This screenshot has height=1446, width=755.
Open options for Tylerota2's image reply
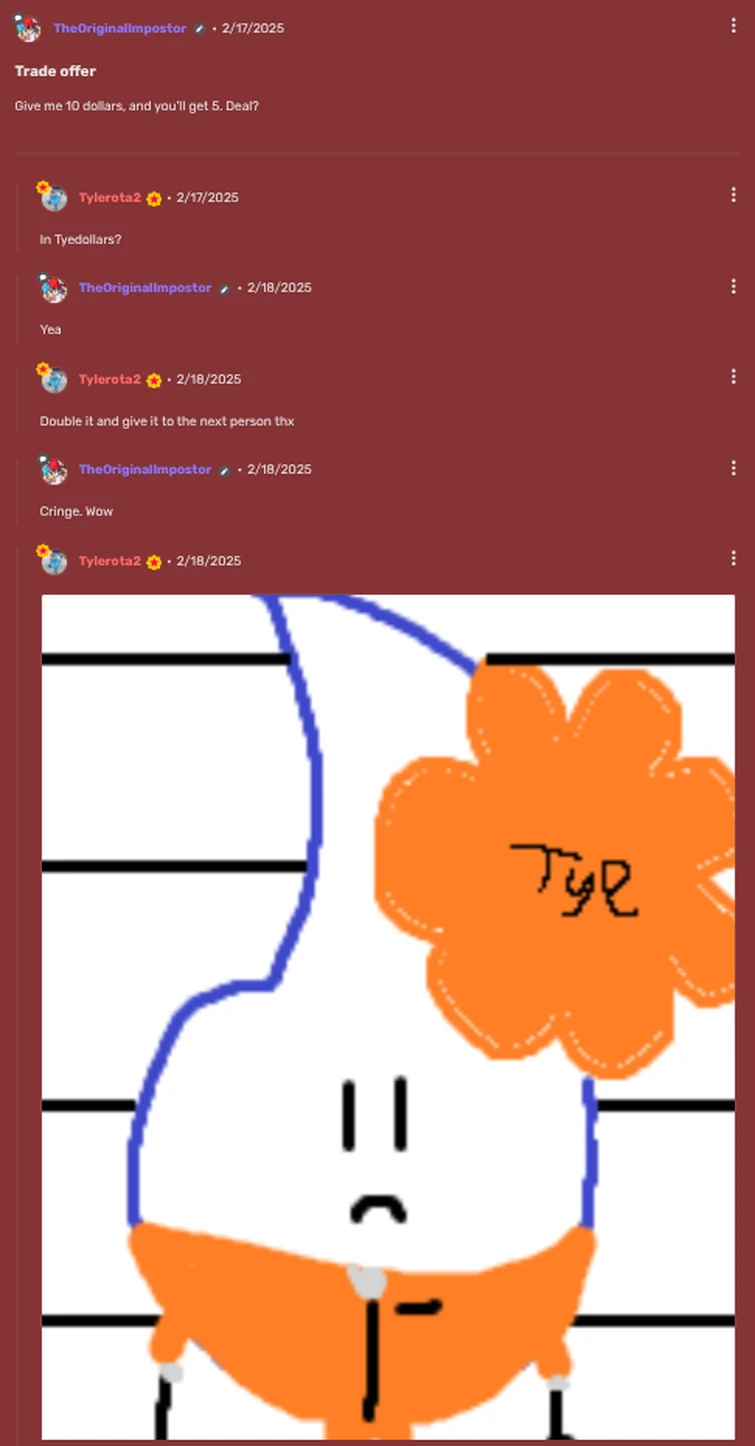[733, 559]
